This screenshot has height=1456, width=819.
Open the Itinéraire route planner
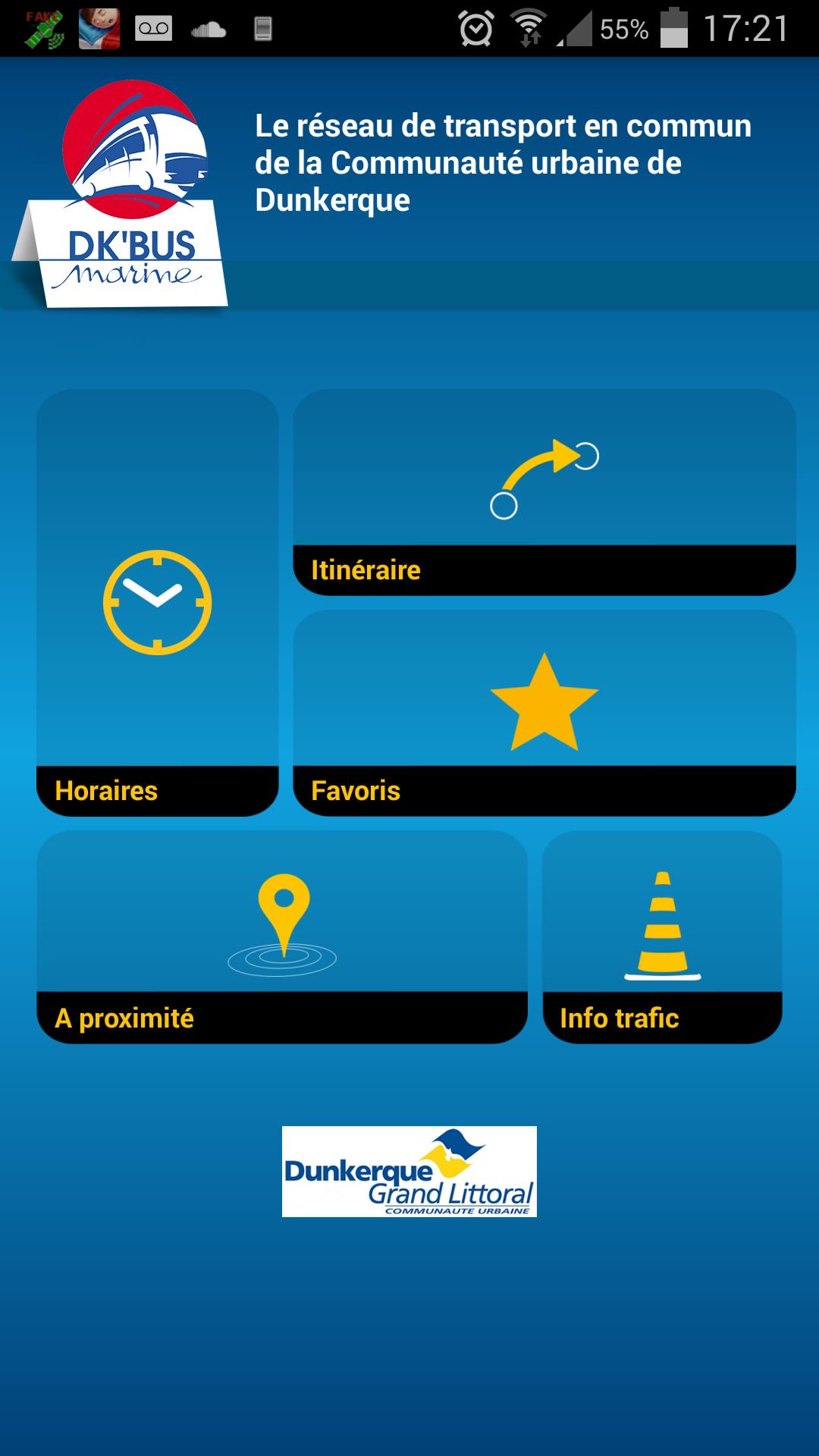[x=544, y=493]
